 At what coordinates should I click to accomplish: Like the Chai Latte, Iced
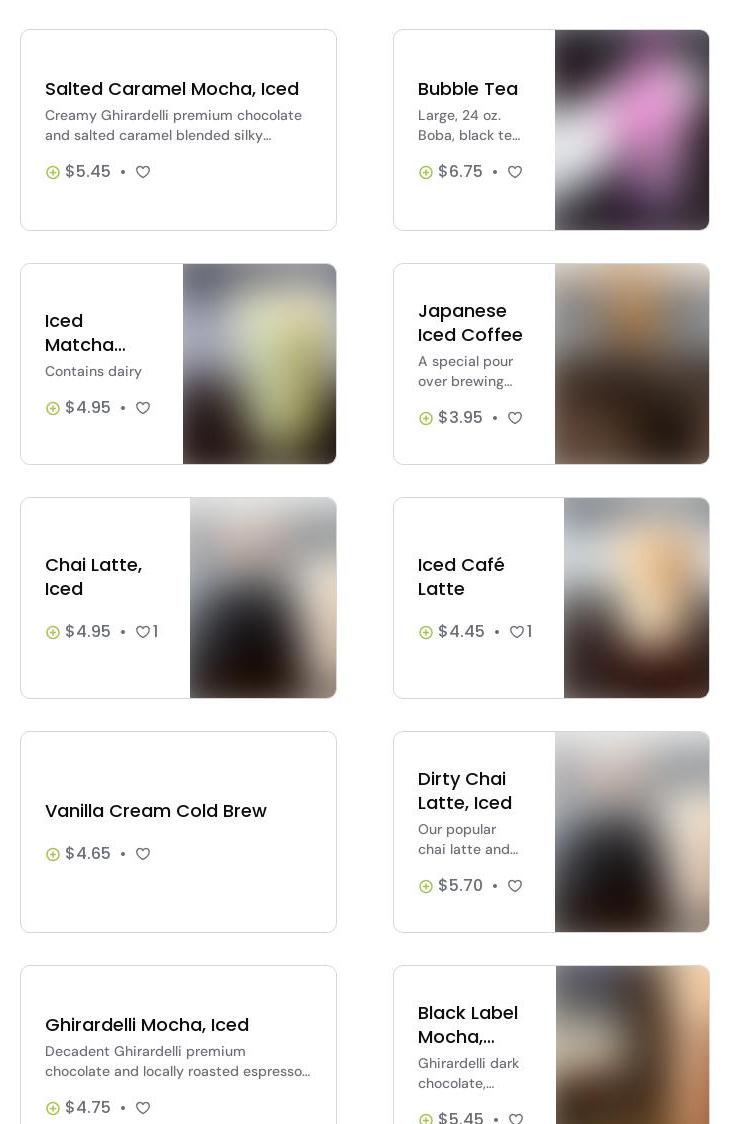[x=143, y=632]
